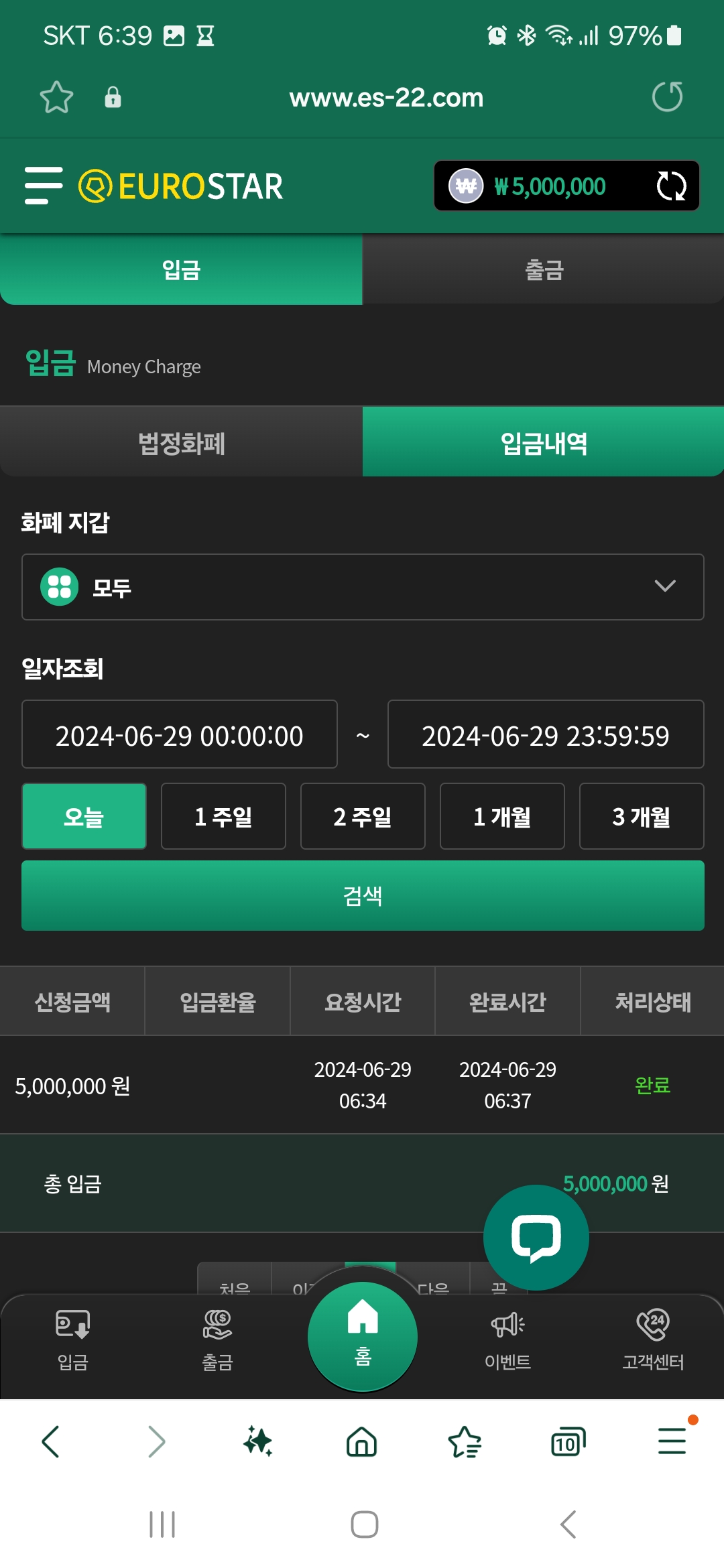
Task: Switch to the 출금 top tab
Action: pyautogui.click(x=544, y=269)
